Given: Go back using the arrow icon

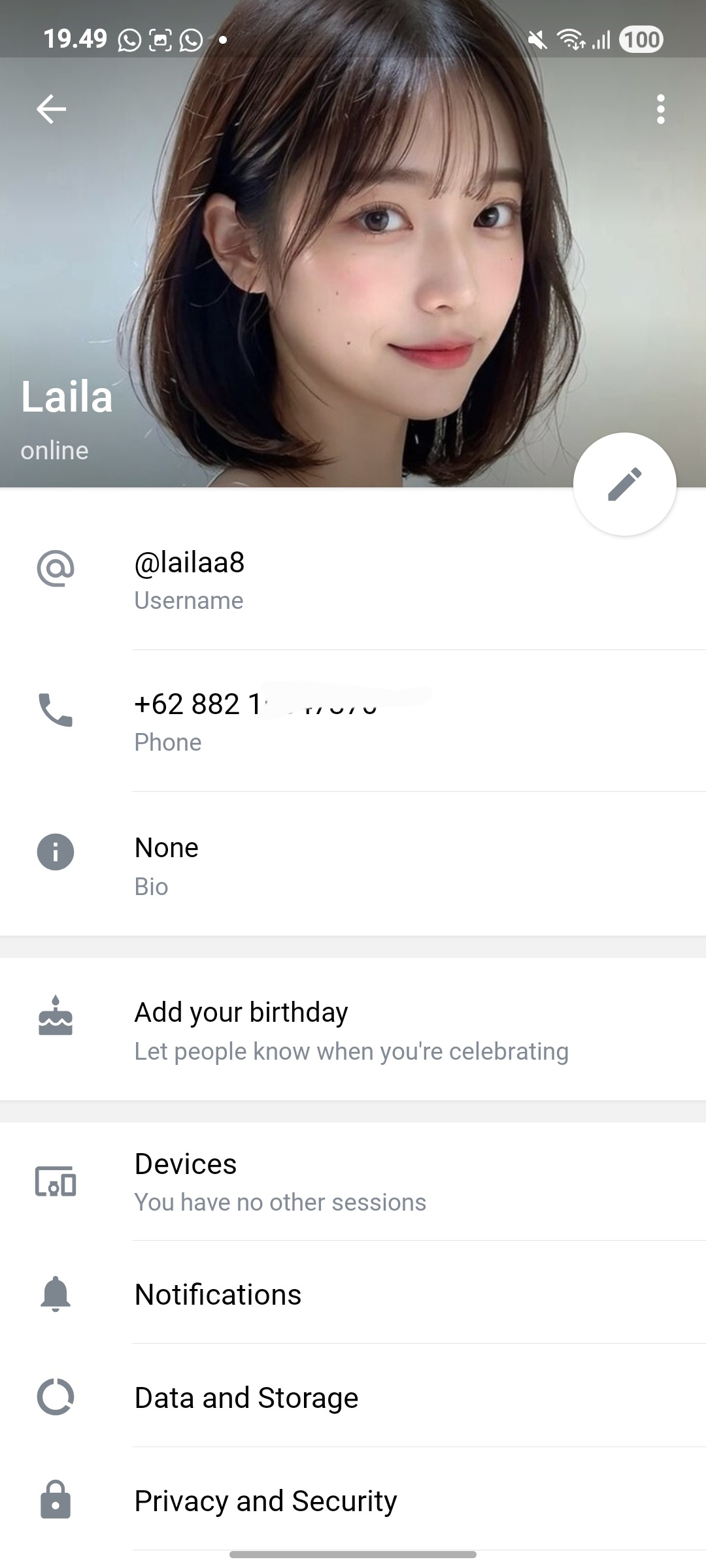Looking at the screenshot, I should point(51,109).
